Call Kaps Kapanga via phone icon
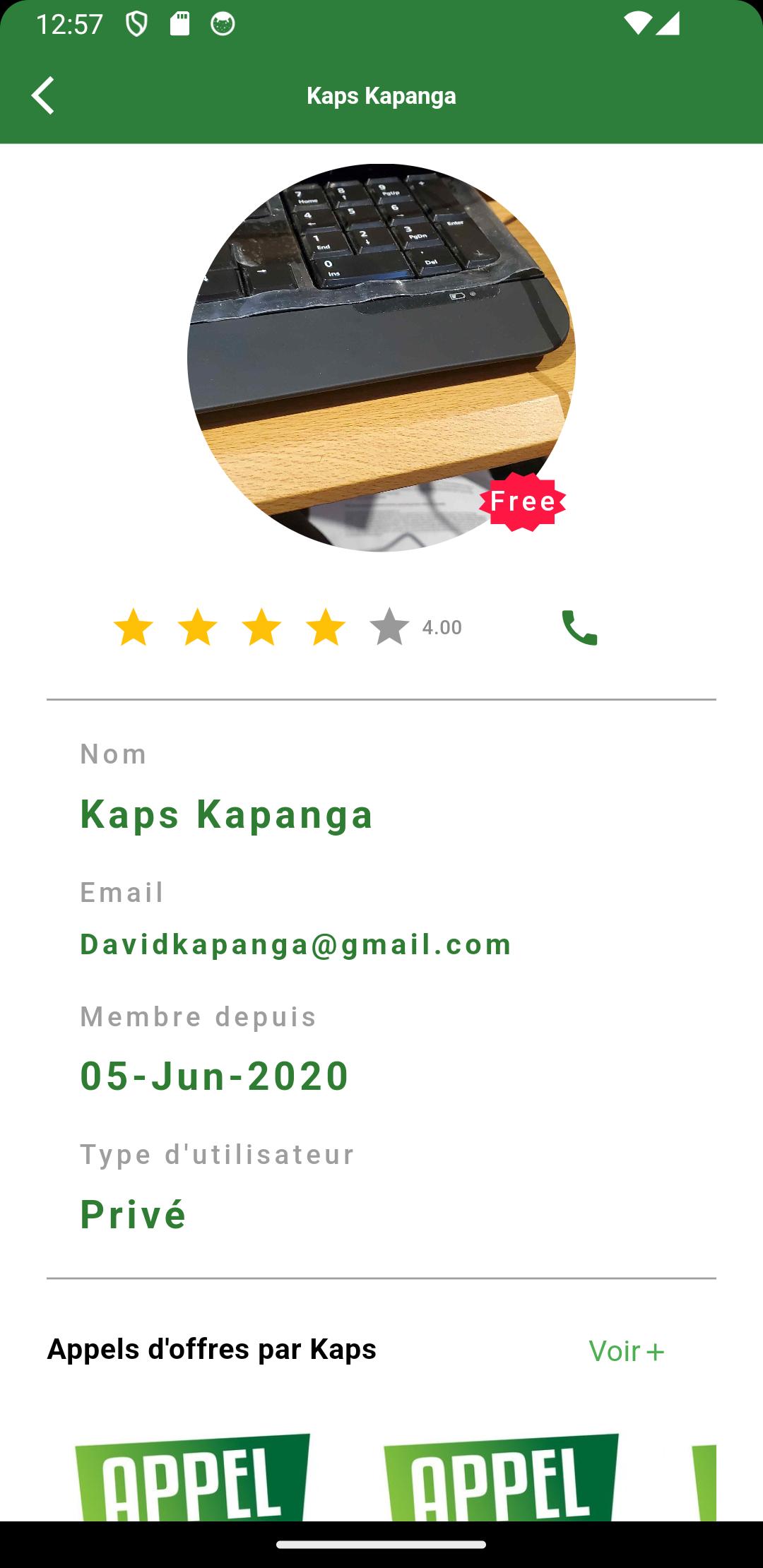Image resolution: width=763 pixels, height=1568 pixels. tap(579, 627)
